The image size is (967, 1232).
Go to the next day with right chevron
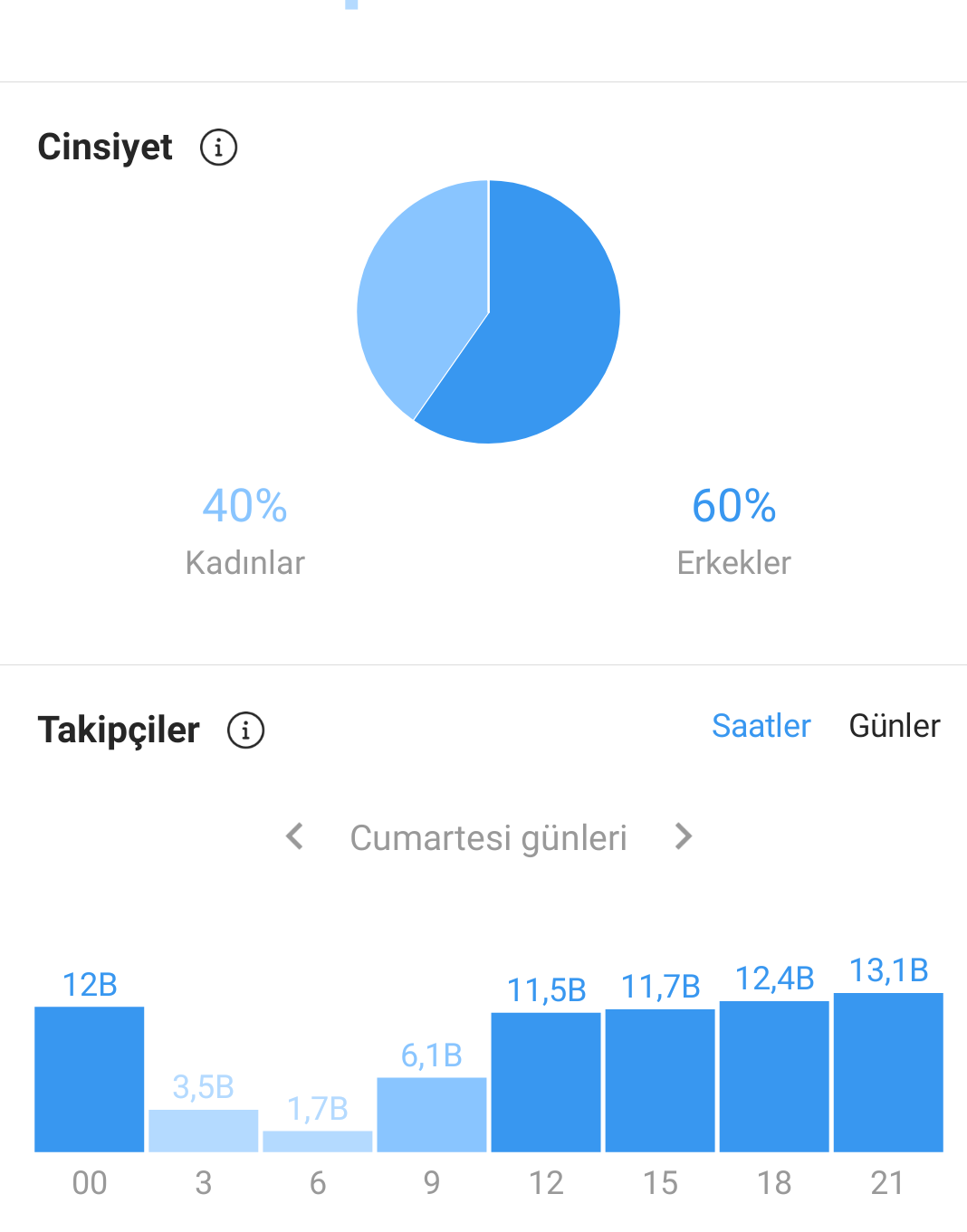pos(684,836)
